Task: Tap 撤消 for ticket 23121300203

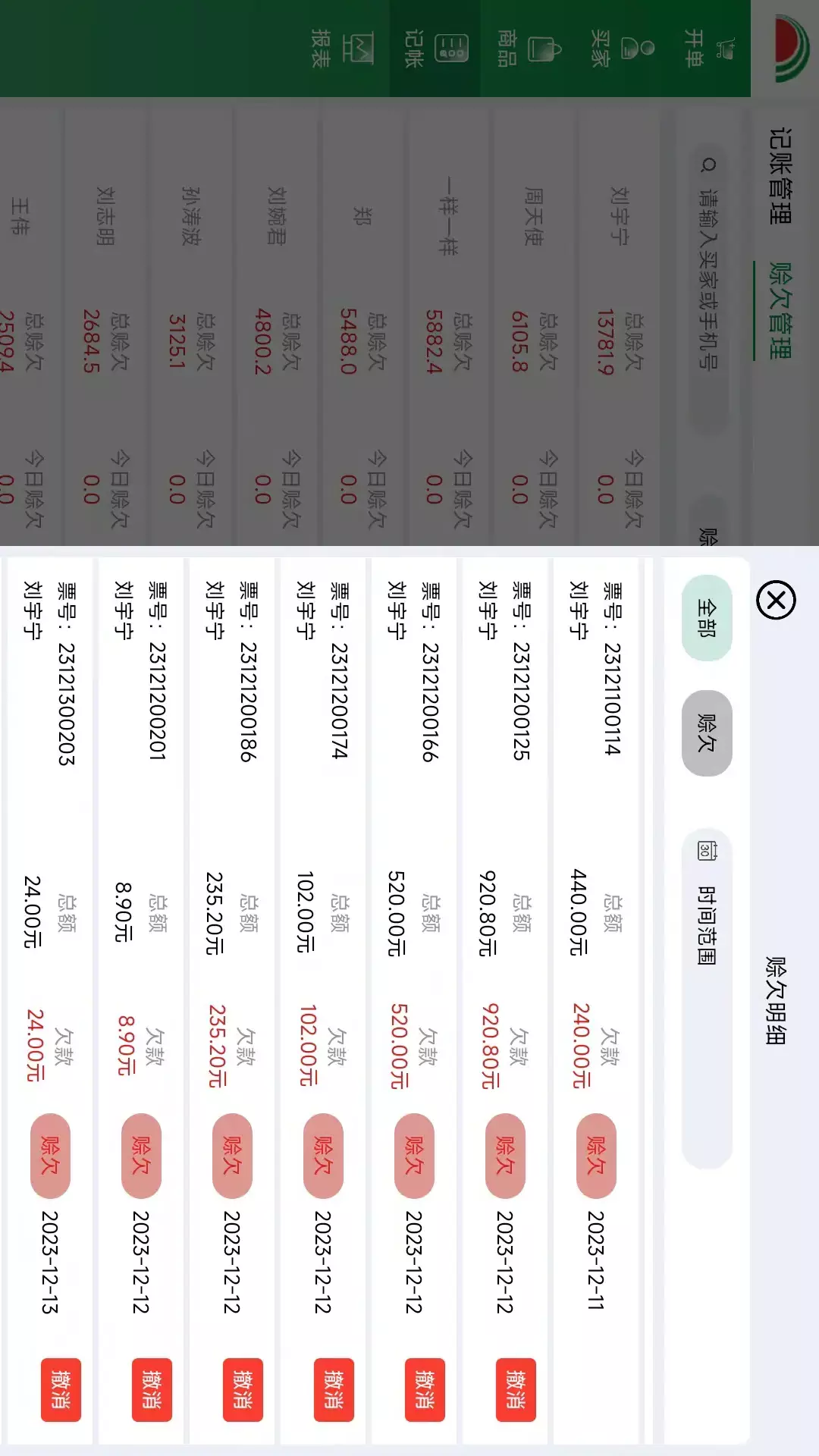Action: click(61, 1389)
